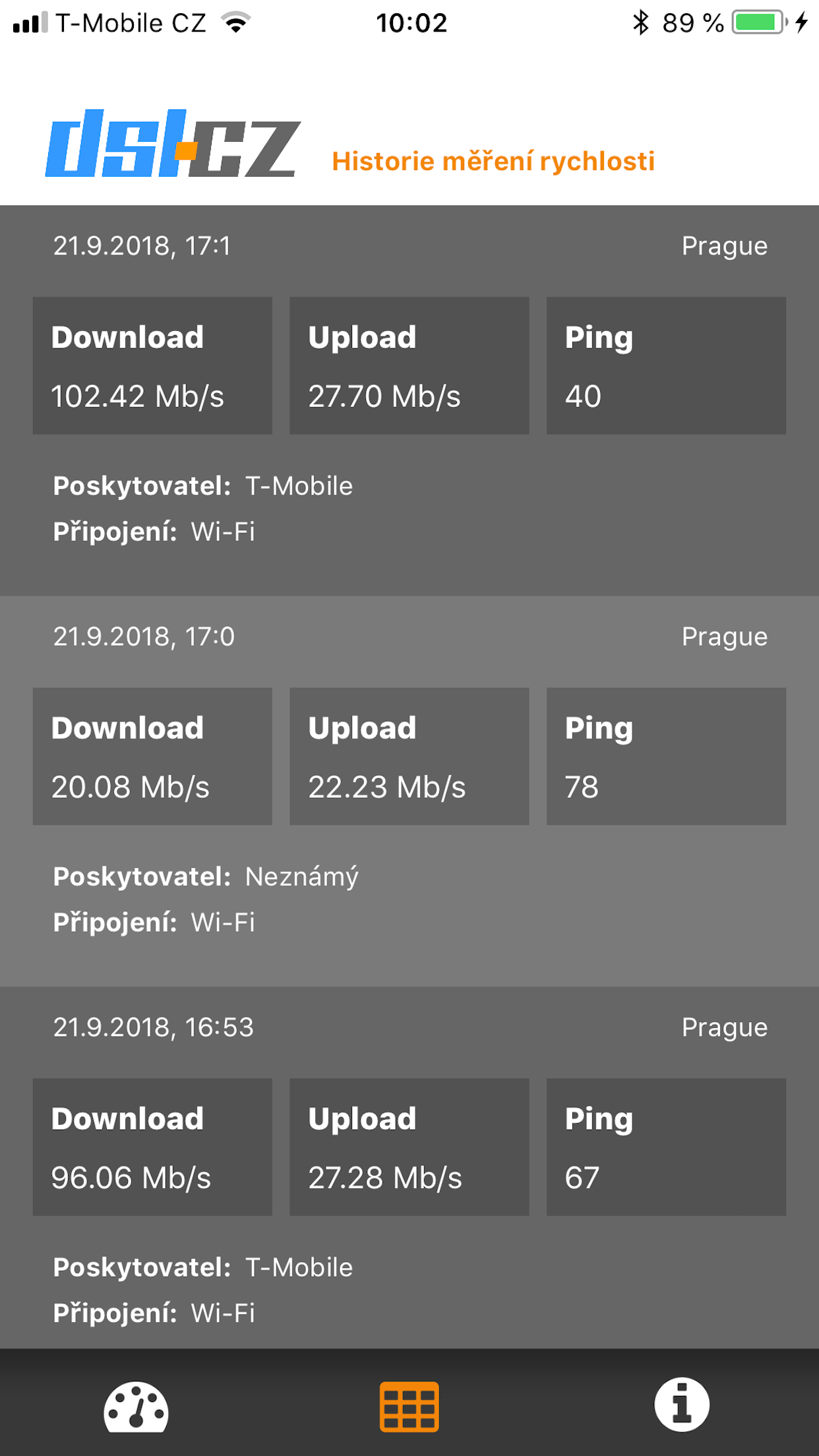Image resolution: width=819 pixels, height=1456 pixels.
Task: Tap the Wi-Fi icon in the status bar
Action: point(234,22)
